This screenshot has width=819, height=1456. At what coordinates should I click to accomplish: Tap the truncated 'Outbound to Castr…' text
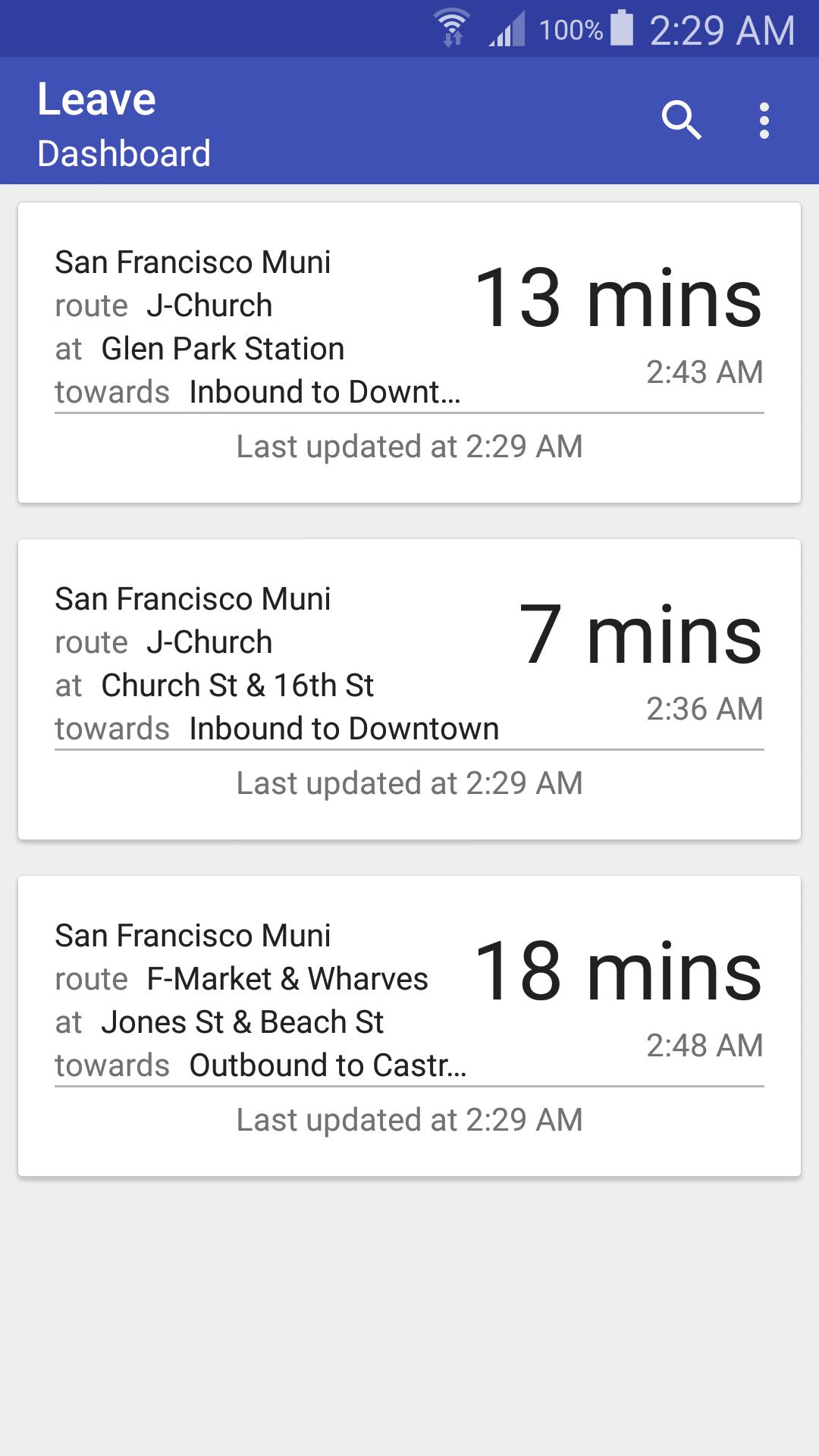pyautogui.click(x=330, y=1064)
